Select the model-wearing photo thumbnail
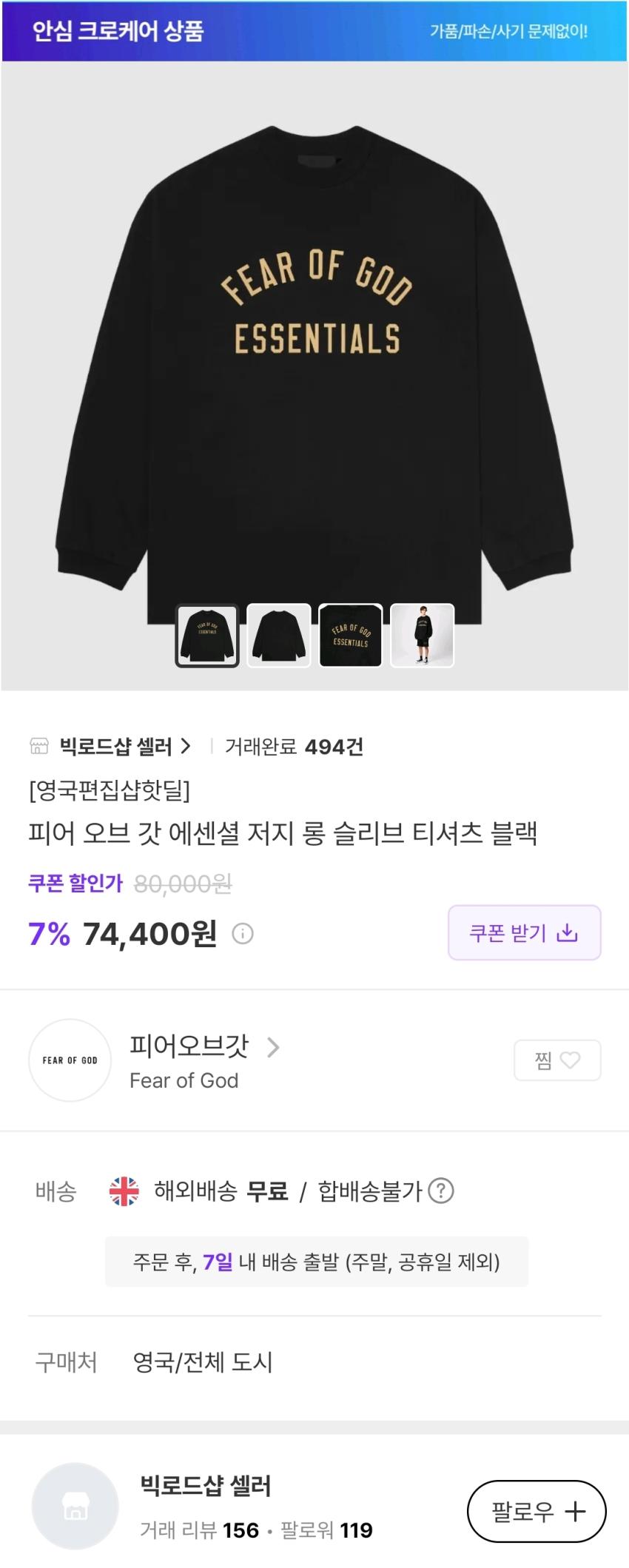629x1568 pixels. (422, 636)
